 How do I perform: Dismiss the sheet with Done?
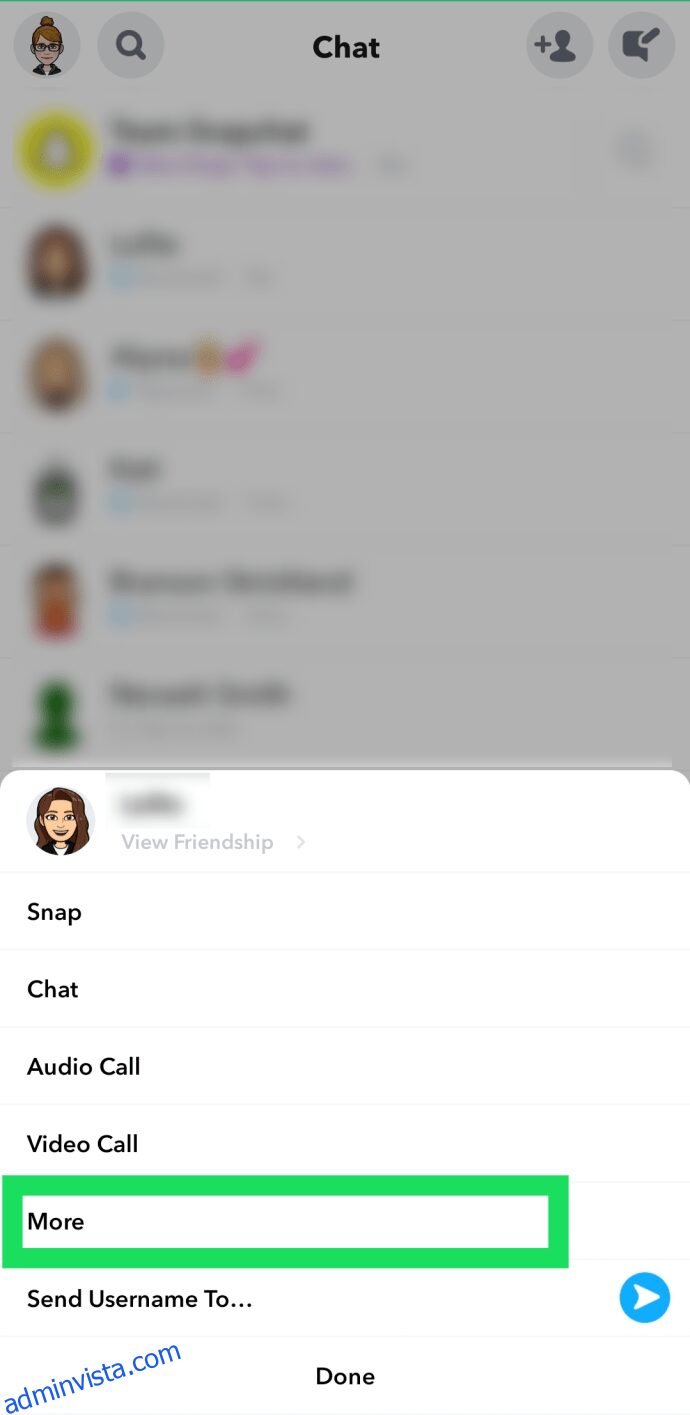click(x=345, y=1376)
